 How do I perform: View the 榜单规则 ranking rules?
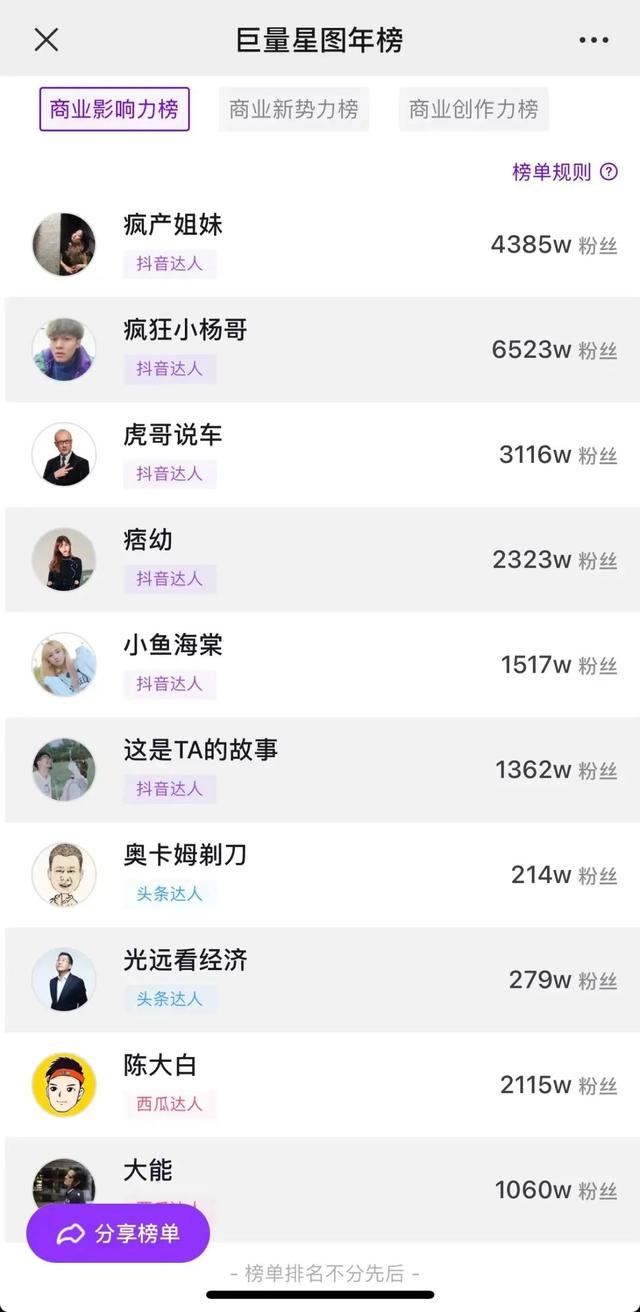(x=565, y=172)
